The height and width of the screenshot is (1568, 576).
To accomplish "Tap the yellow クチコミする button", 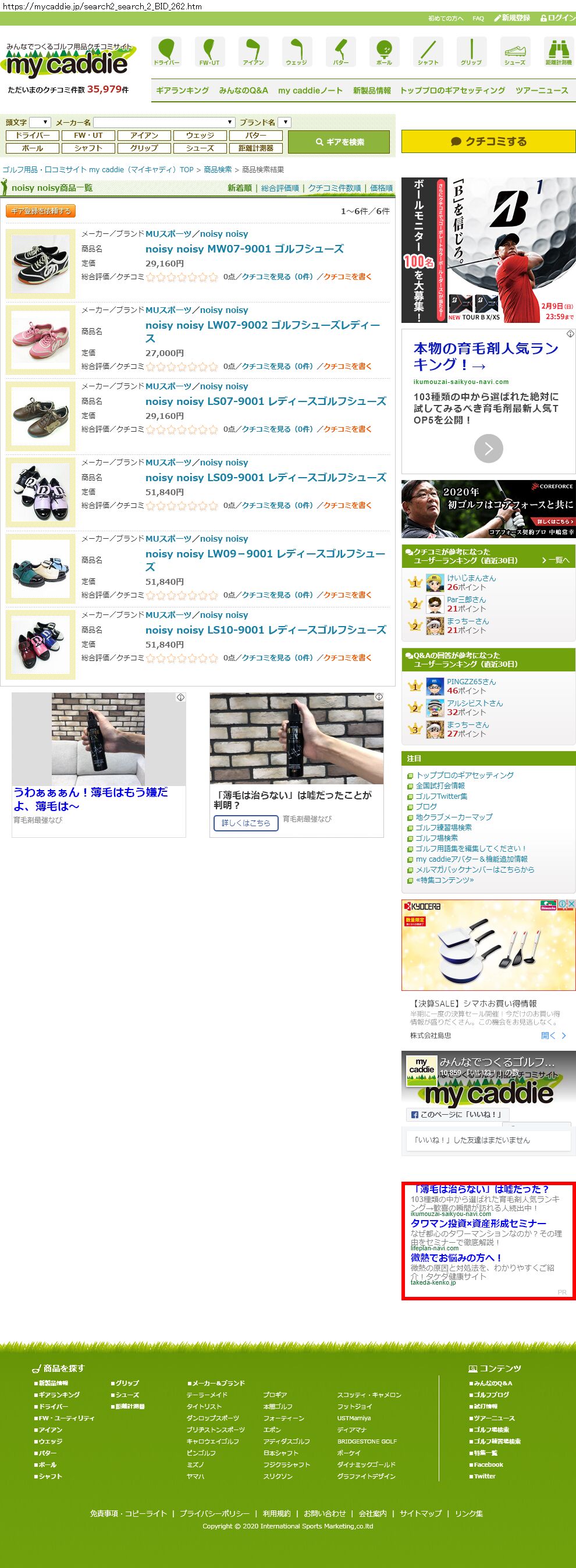I will [488, 141].
